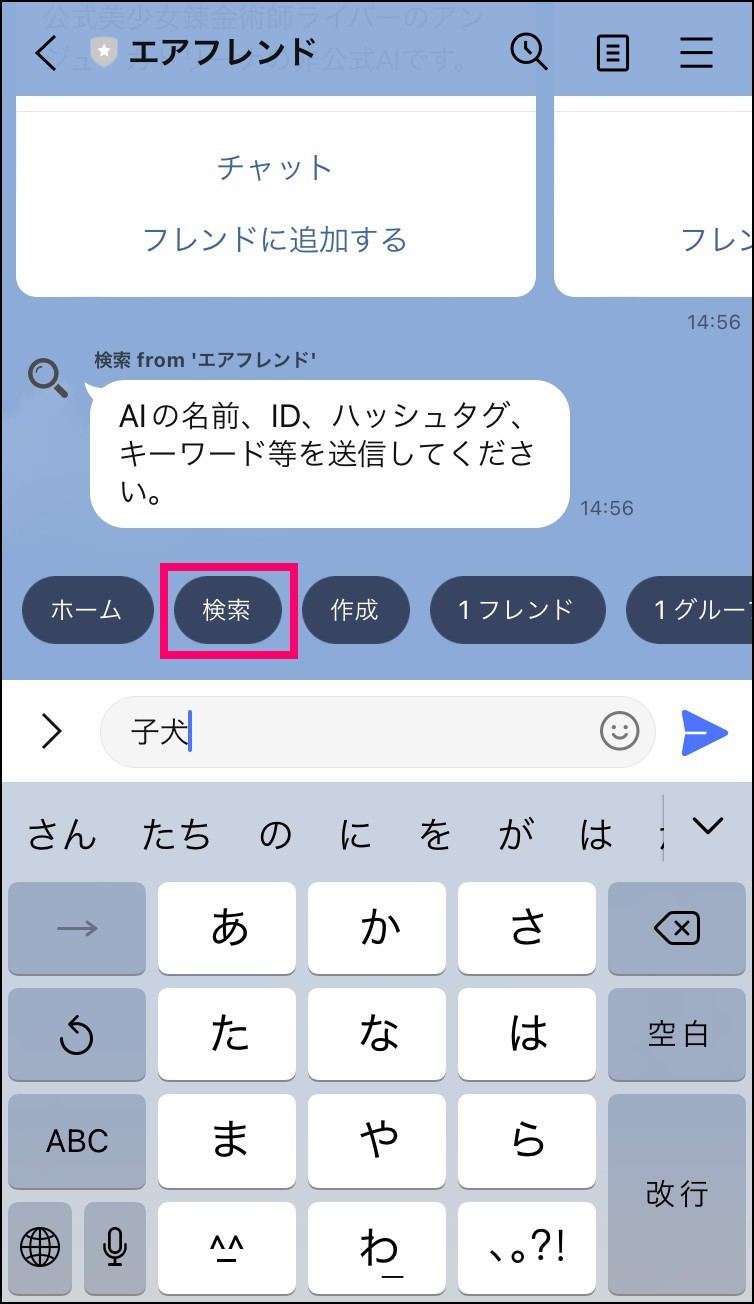
Task: Delete a character with backspace
Action: point(677,929)
